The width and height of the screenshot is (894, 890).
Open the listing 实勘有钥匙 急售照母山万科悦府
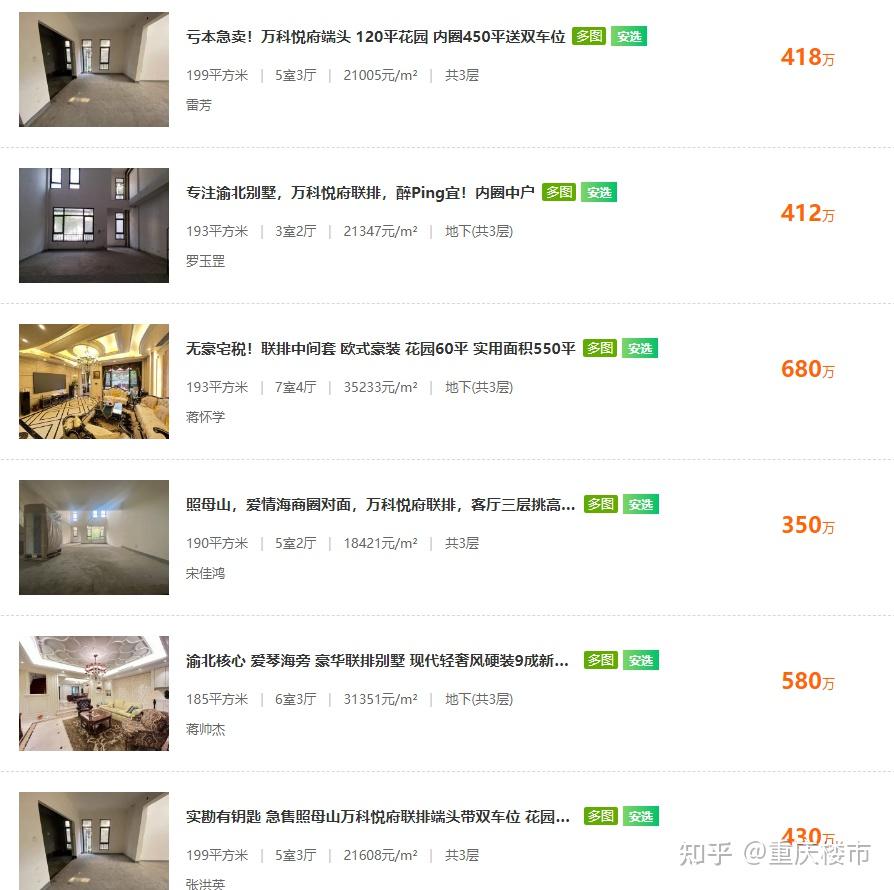point(377,817)
